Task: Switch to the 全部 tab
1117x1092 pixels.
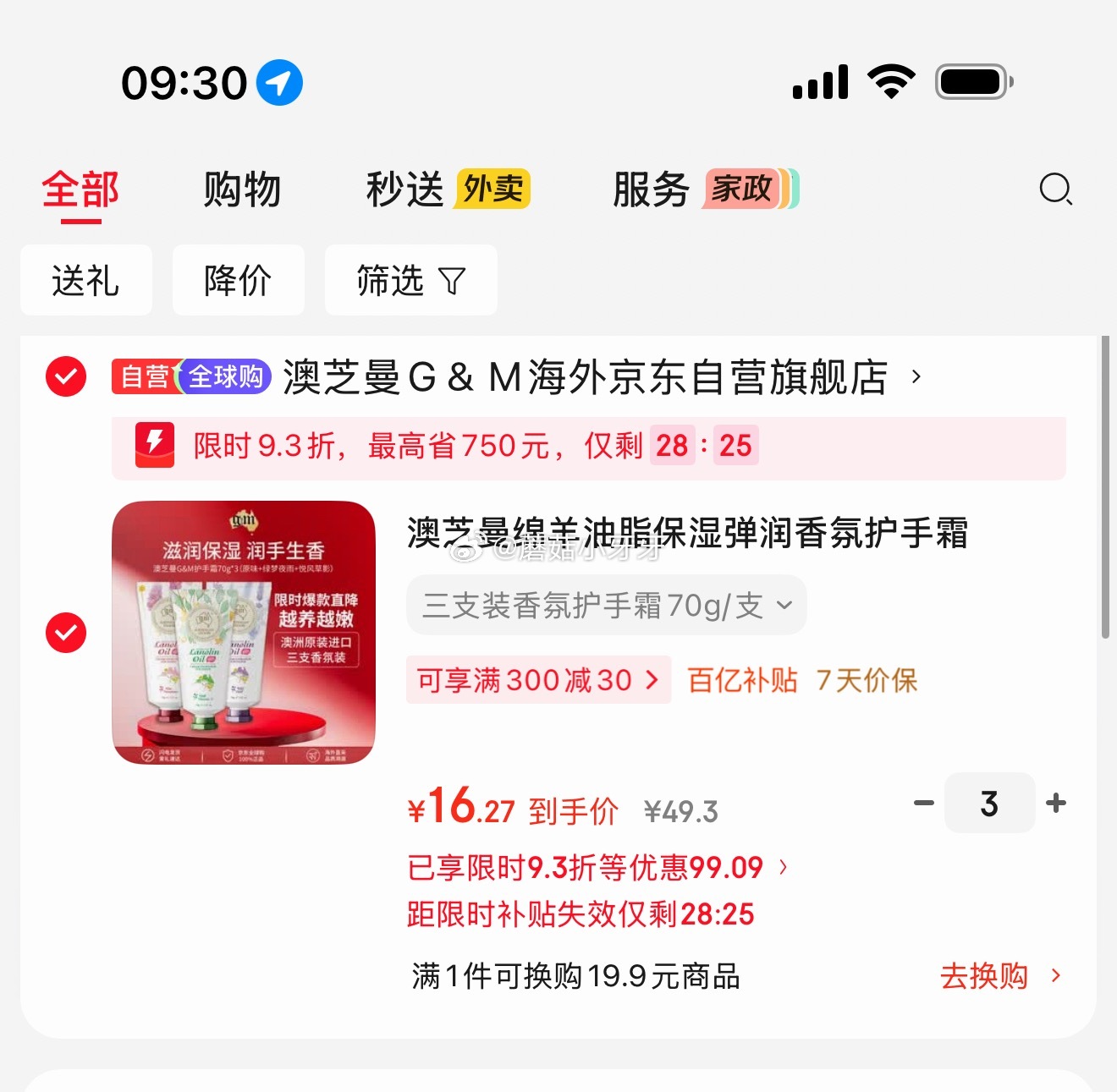Action: point(80,189)
